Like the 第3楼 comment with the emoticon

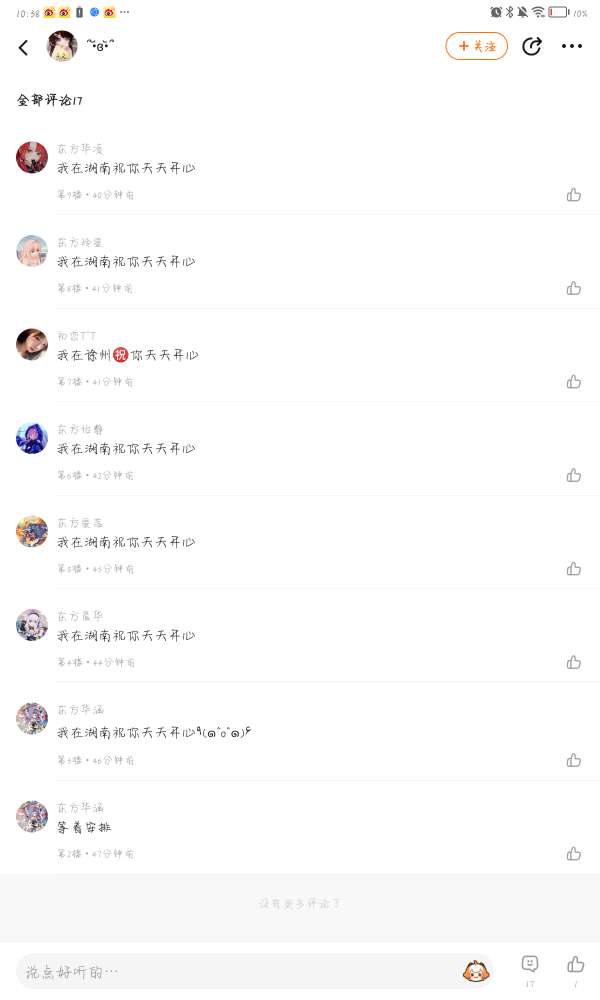pyautogui.click(x=574, y=760)
